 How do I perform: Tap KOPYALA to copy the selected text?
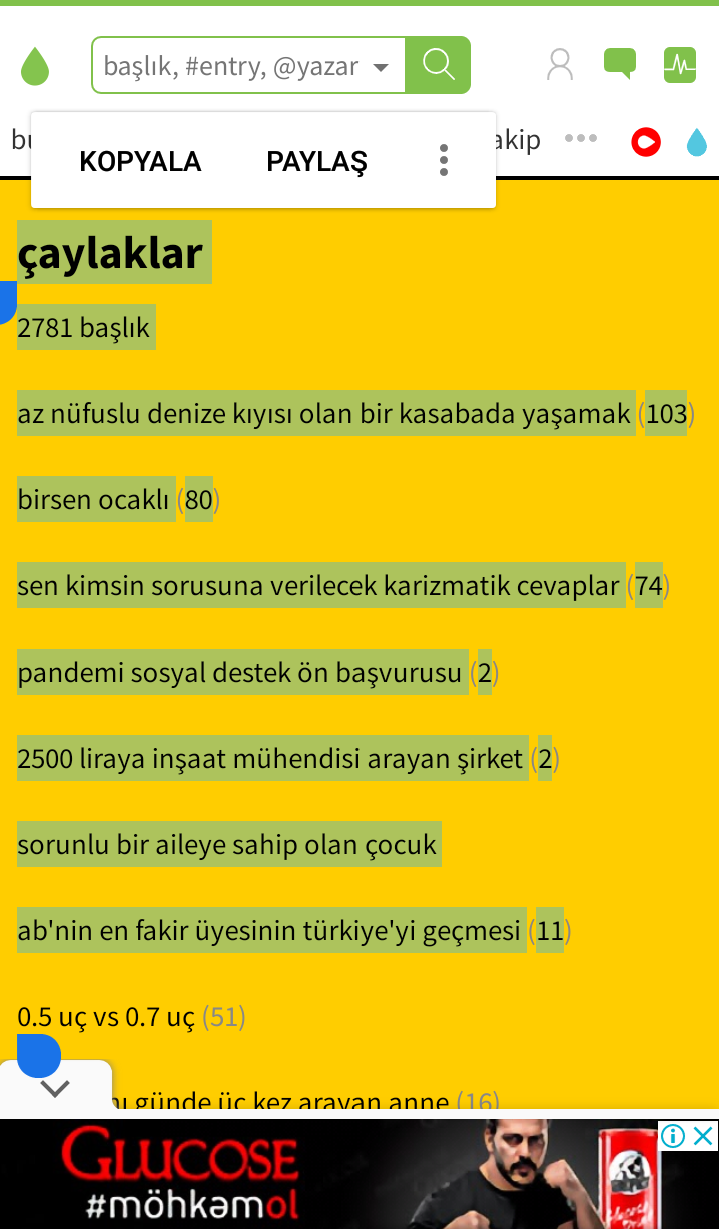point(140,161)
